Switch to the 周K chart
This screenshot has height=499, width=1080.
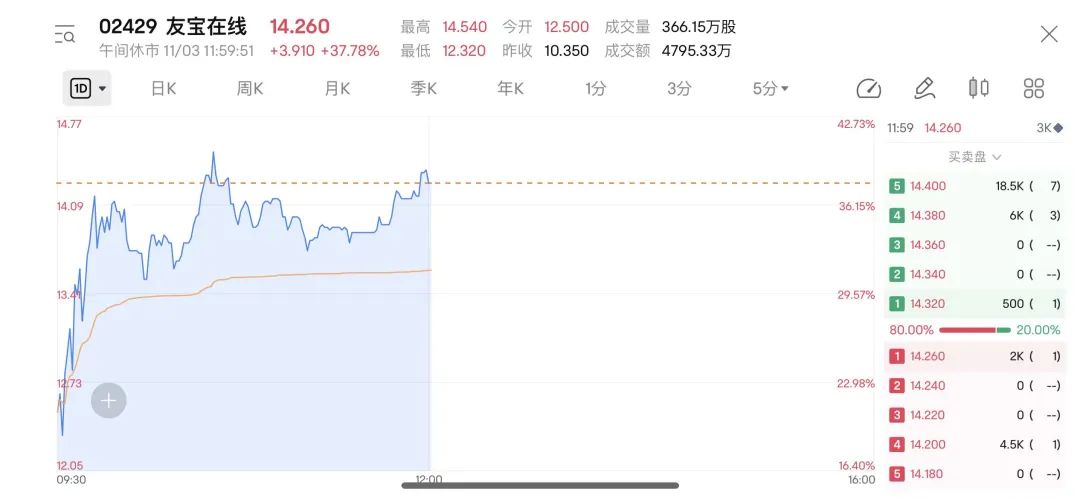(x=250, y=88)
